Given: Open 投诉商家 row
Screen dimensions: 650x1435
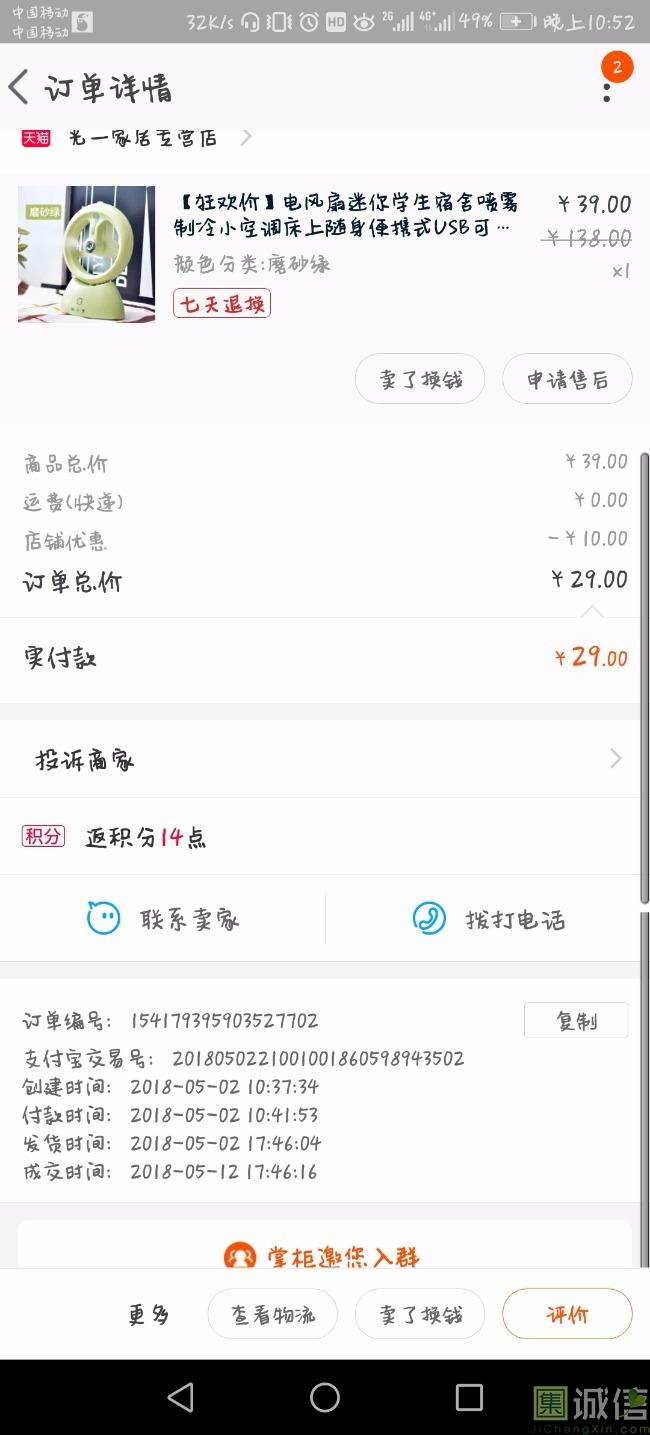Looking at the screenshot, I should click(x=324, y=760).
